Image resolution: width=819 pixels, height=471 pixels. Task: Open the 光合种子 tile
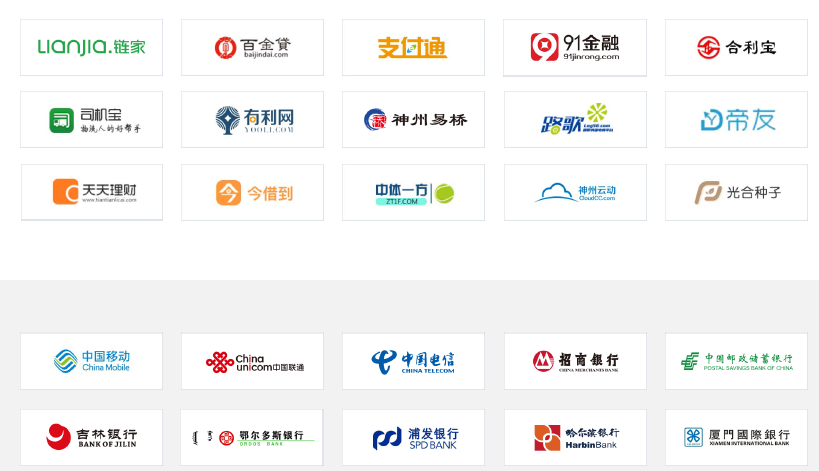click(x=736, y=192)
